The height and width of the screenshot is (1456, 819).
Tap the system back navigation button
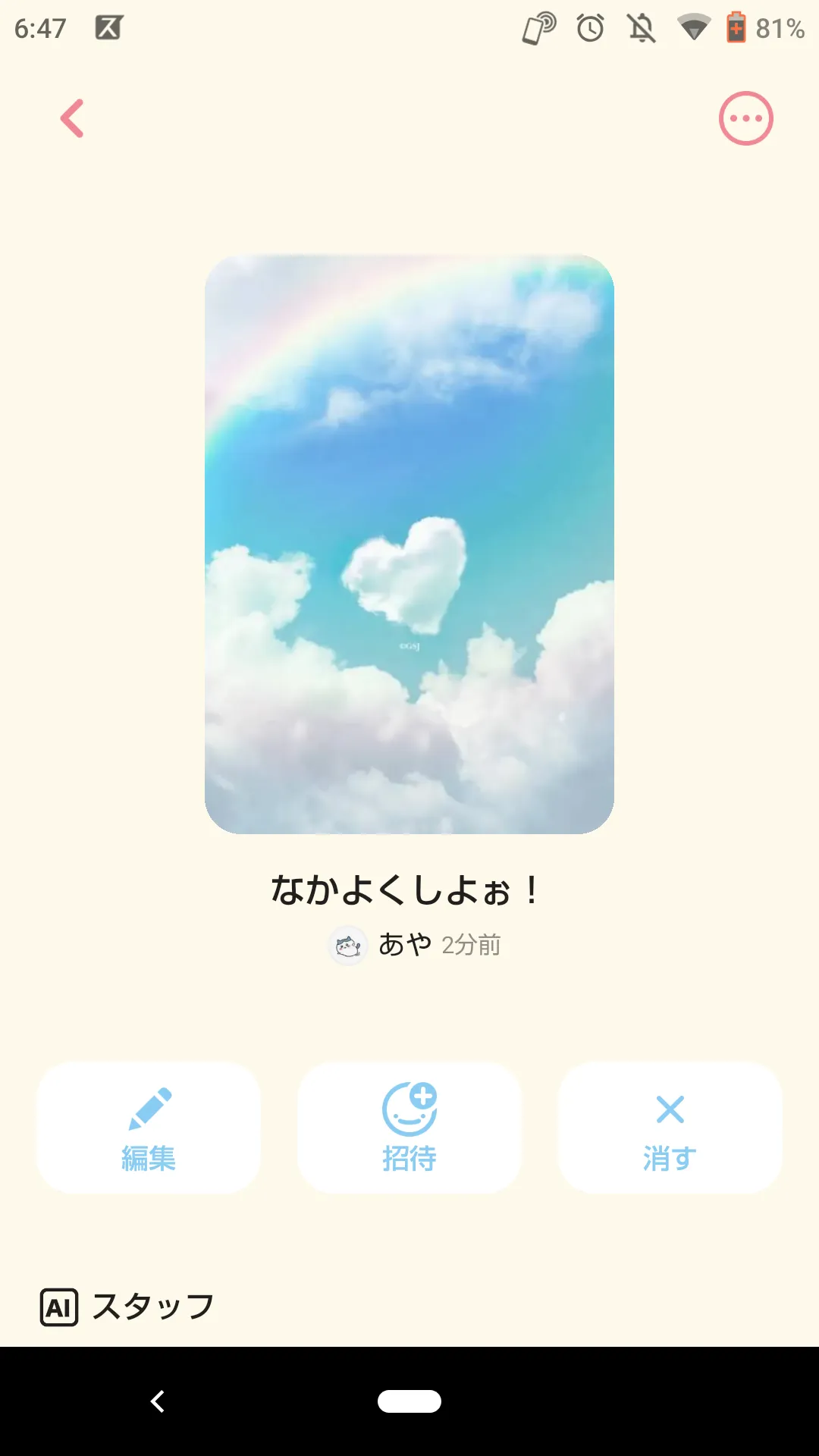pos(158,1401)
